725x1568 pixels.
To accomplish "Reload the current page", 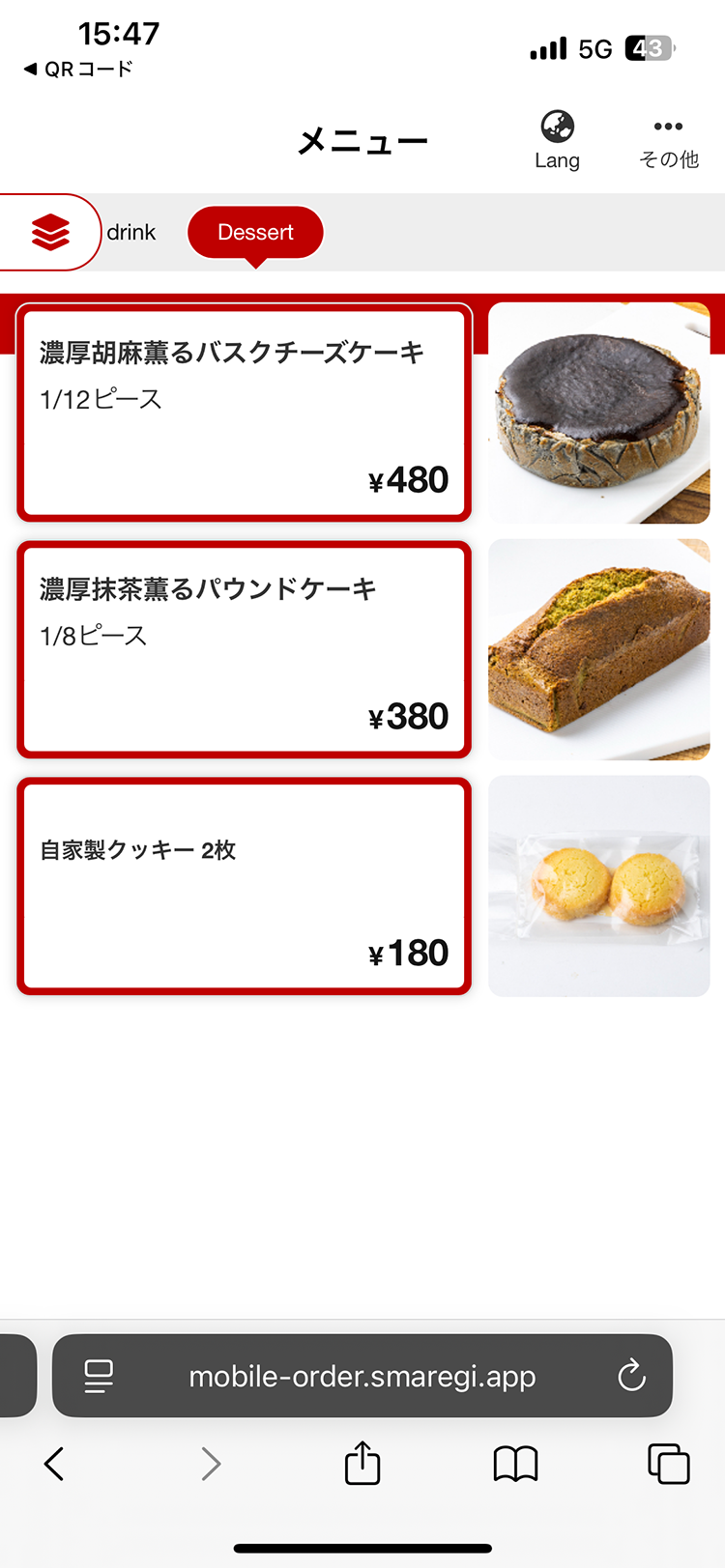I will [x=631, y=1376].
